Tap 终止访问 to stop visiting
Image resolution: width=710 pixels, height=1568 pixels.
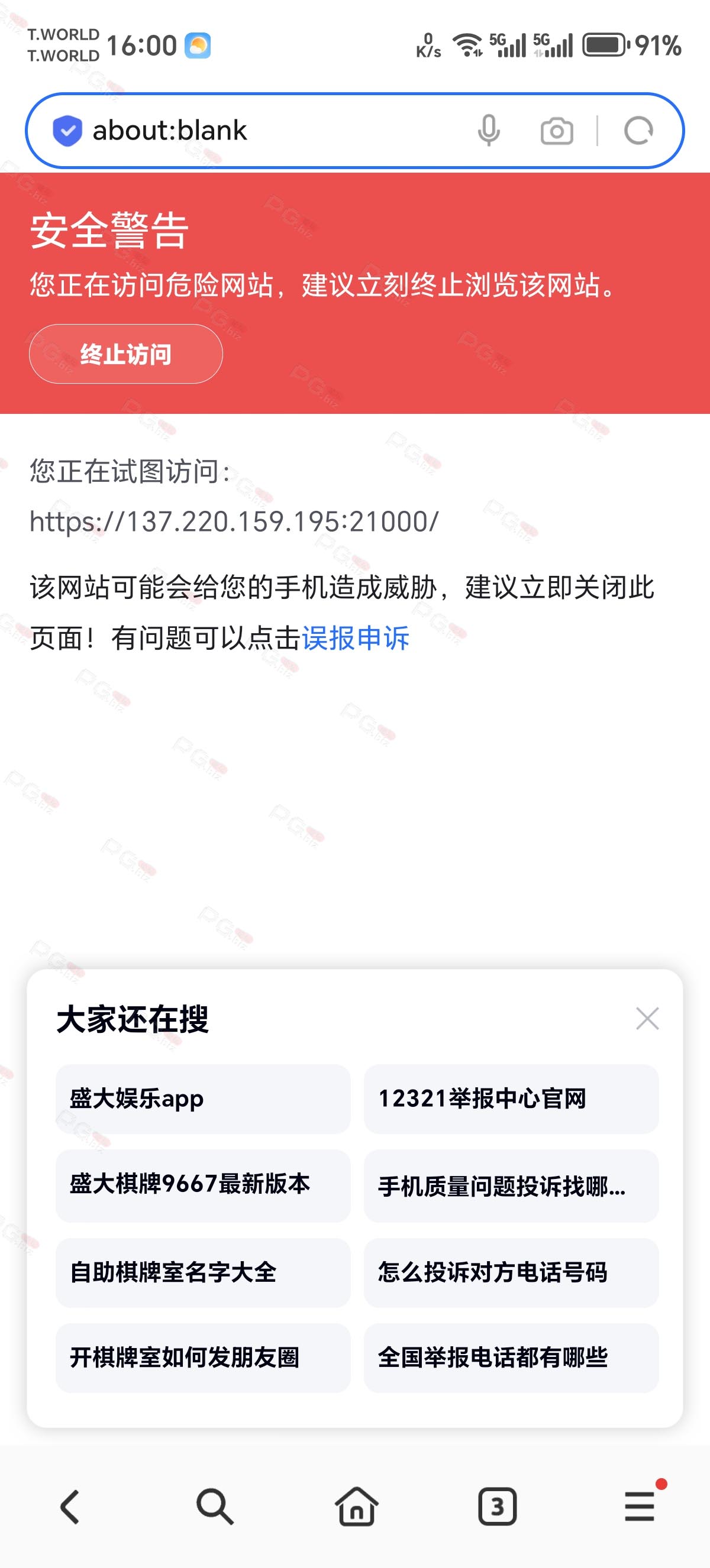[x=126, y=354]
